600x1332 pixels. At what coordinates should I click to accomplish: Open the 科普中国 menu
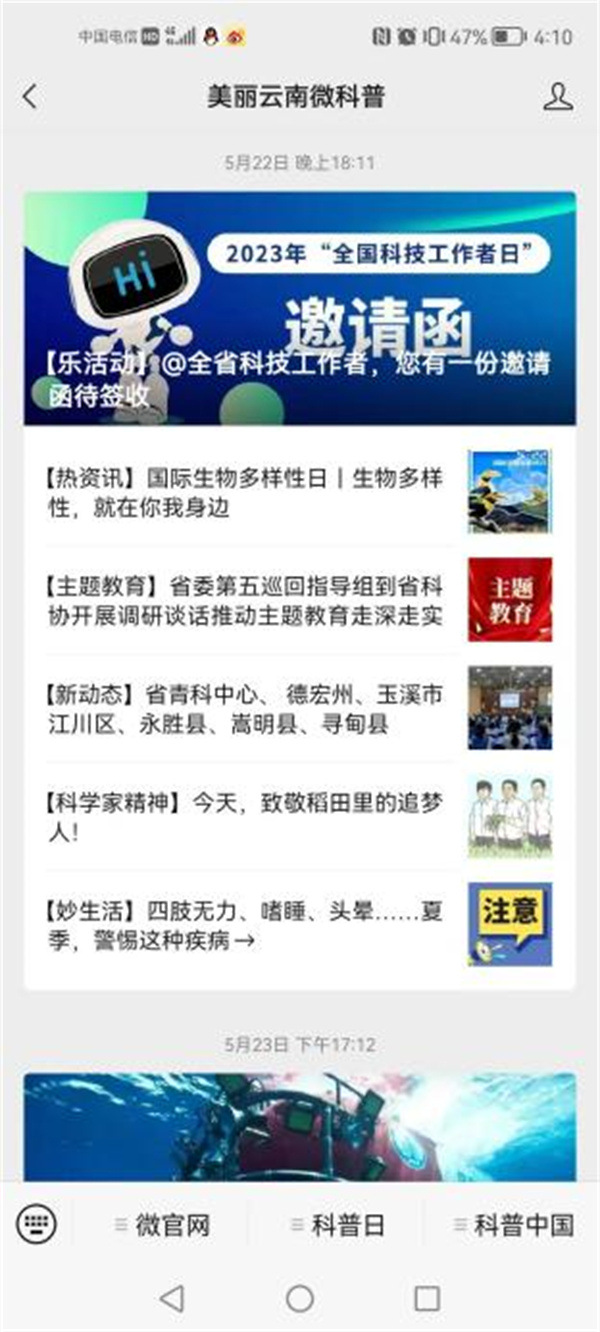coord(513,1224)
